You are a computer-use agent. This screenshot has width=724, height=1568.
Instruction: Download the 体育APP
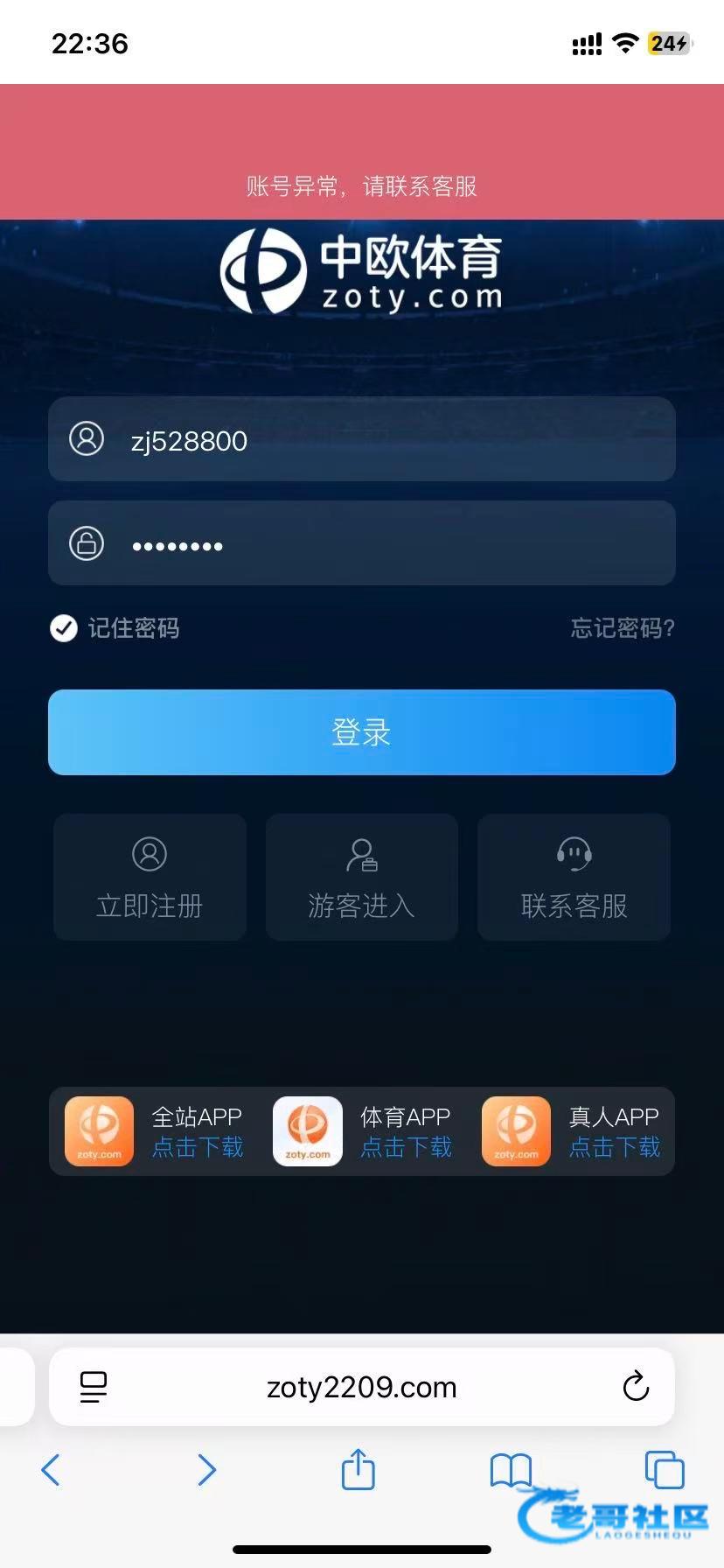(363, 1131)
